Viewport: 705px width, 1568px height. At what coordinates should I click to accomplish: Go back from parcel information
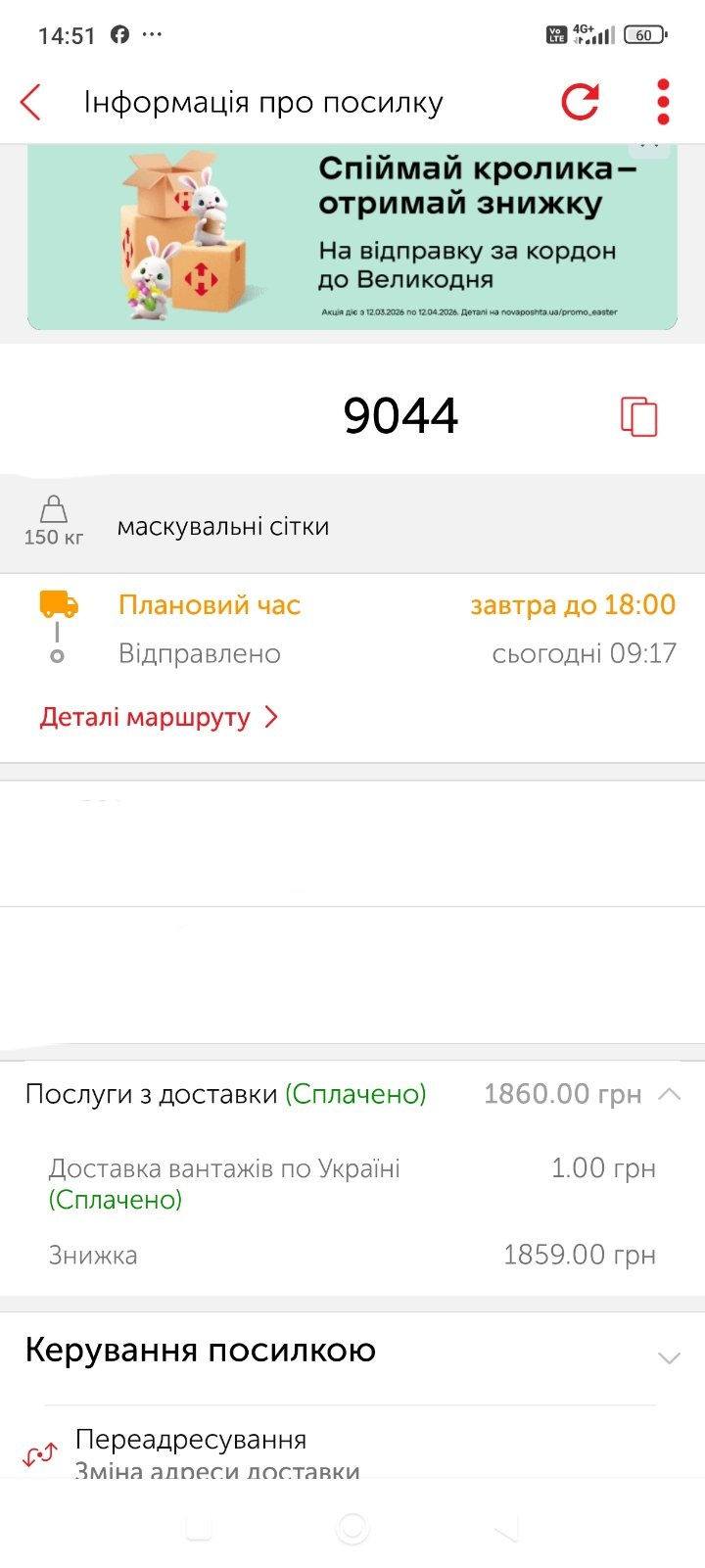coord(31,102)
